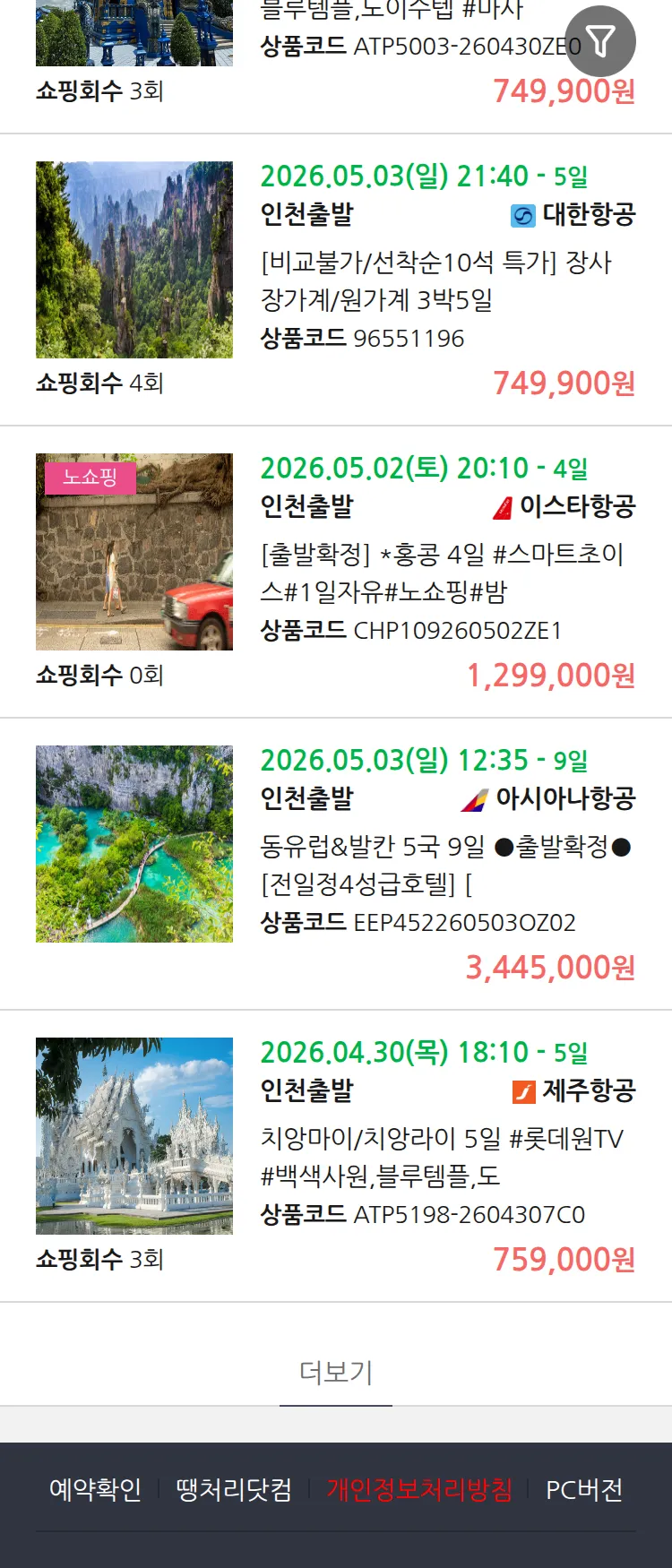
Task: View the 개인정보처리방침 page
Action: click(419, 1489)
